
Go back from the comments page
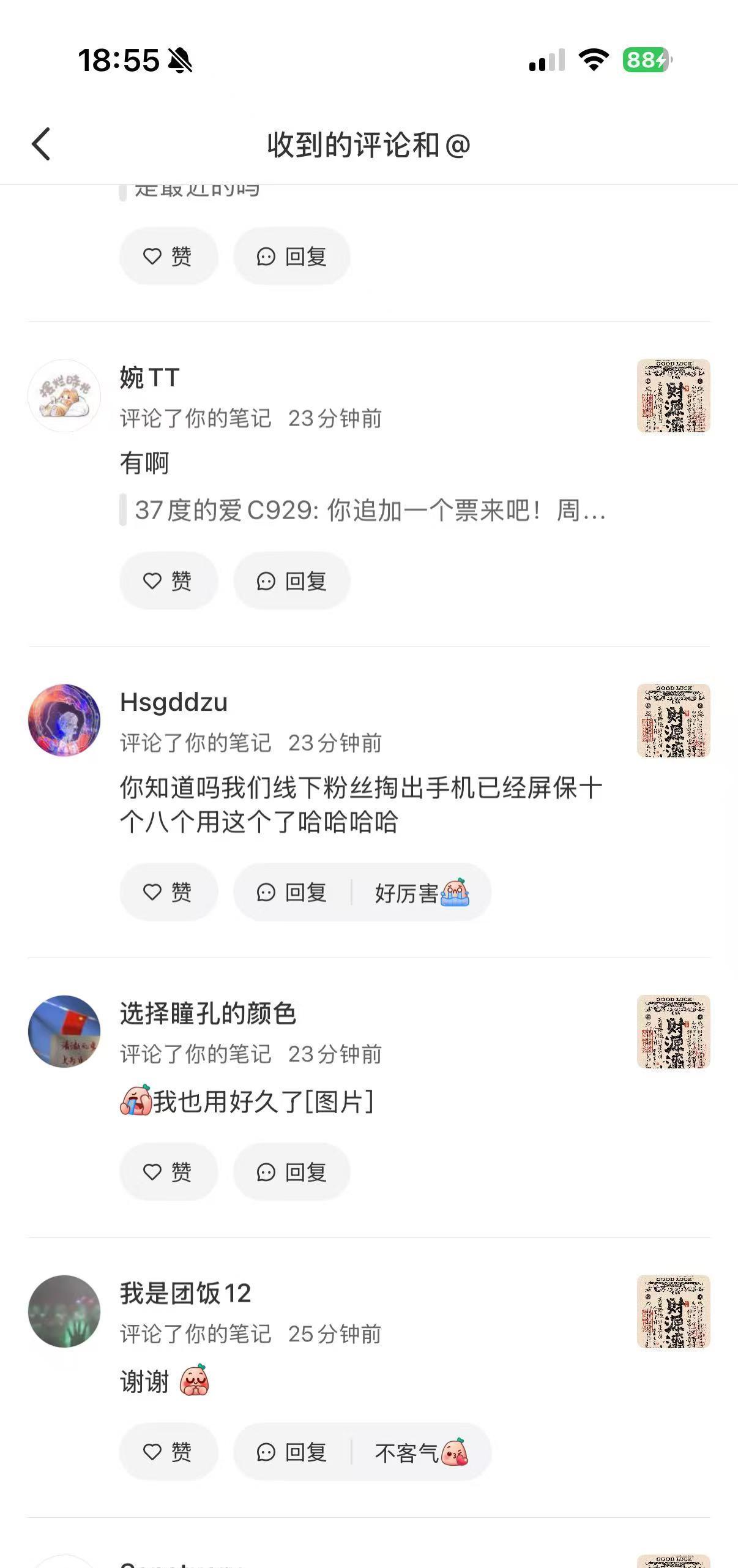point(41,144)
